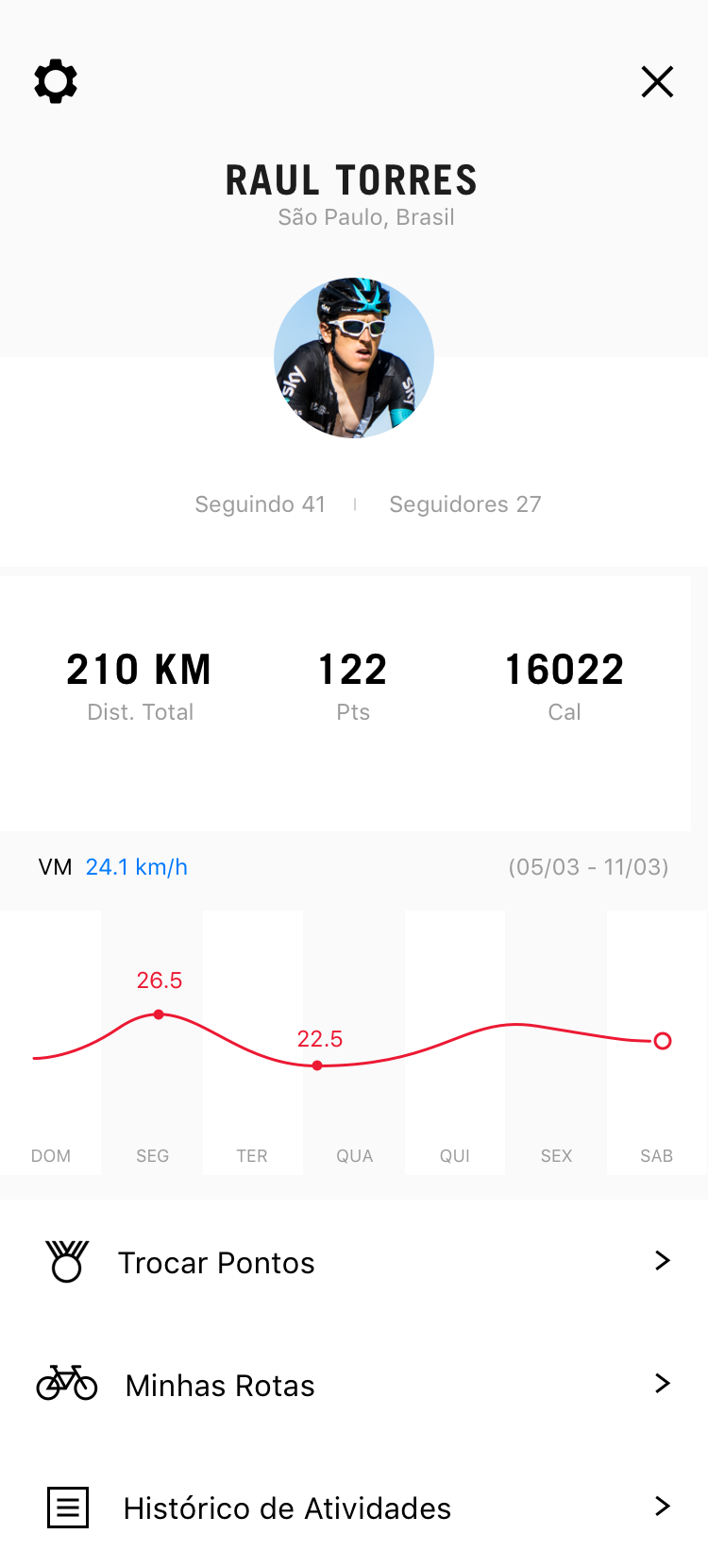Image resolution: width=708 pixels, height=1568 pixels.
Task: Open the Seguindo 41 list
Action: point(260,504)
